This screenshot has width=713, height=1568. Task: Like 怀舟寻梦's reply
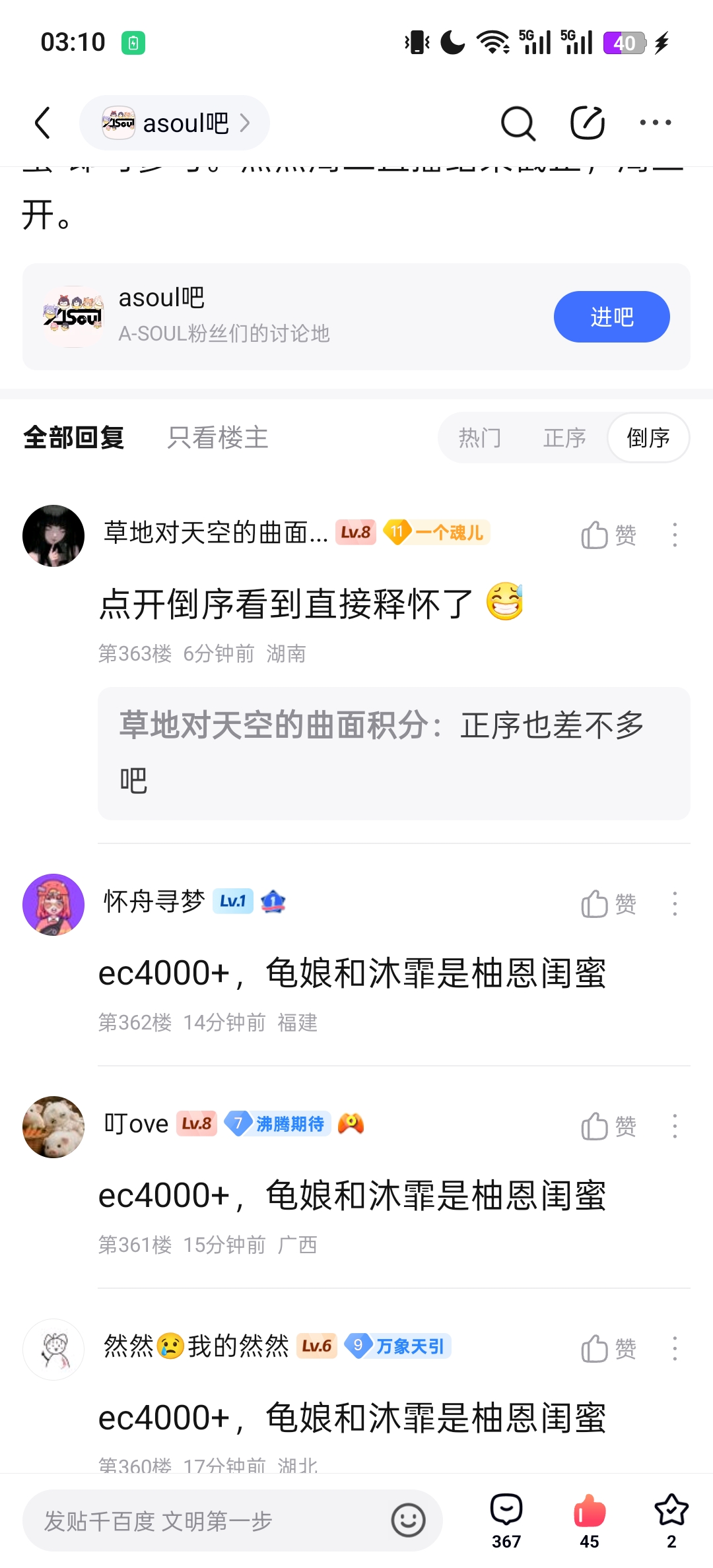(608, 904)
